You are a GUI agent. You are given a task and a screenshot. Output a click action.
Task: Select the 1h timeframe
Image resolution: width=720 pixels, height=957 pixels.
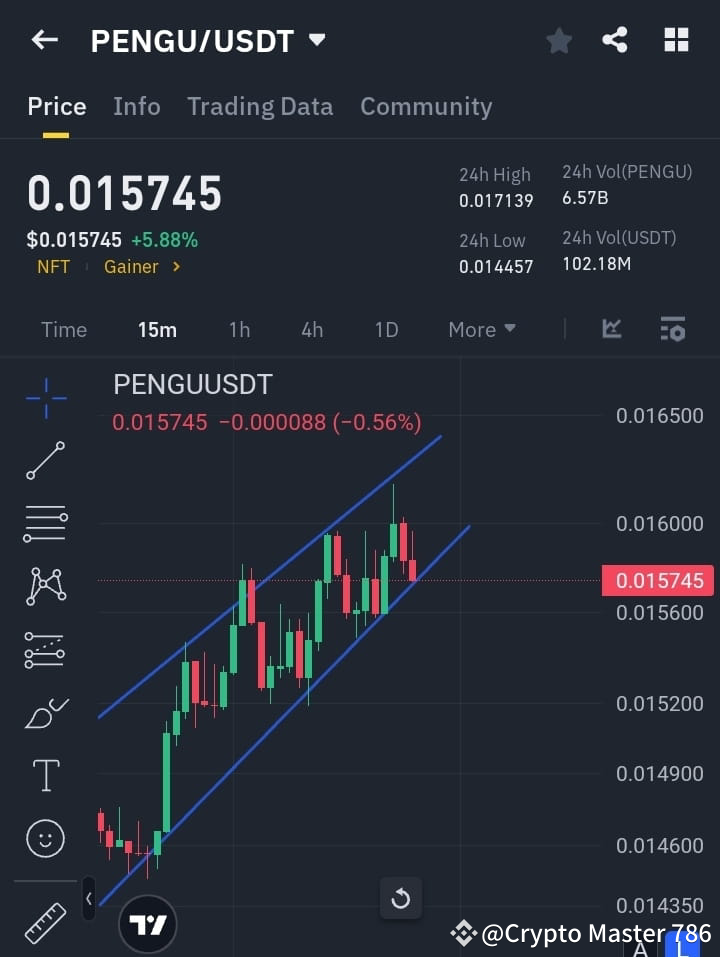239,329
